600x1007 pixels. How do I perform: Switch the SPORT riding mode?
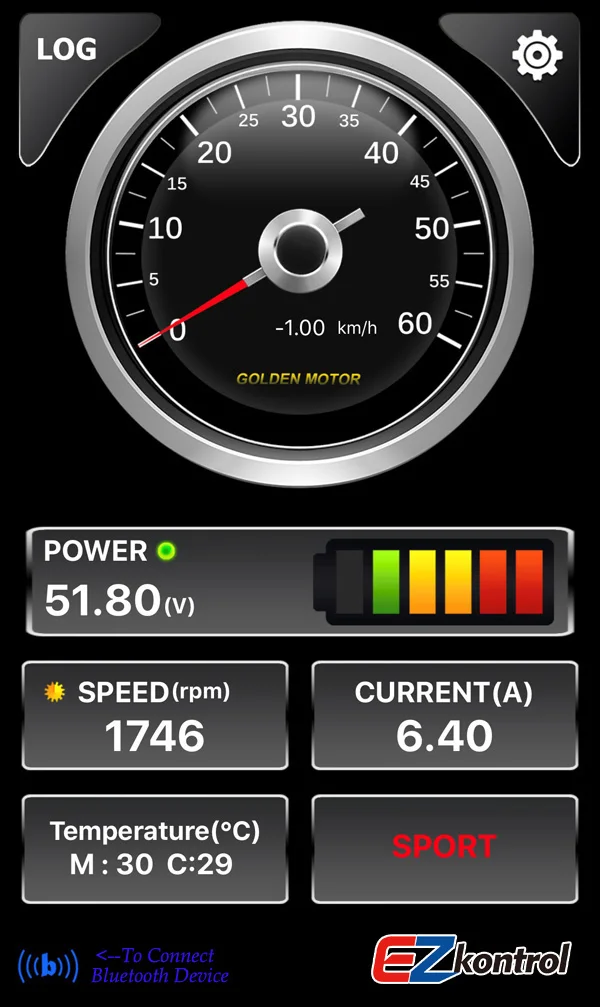444,848
